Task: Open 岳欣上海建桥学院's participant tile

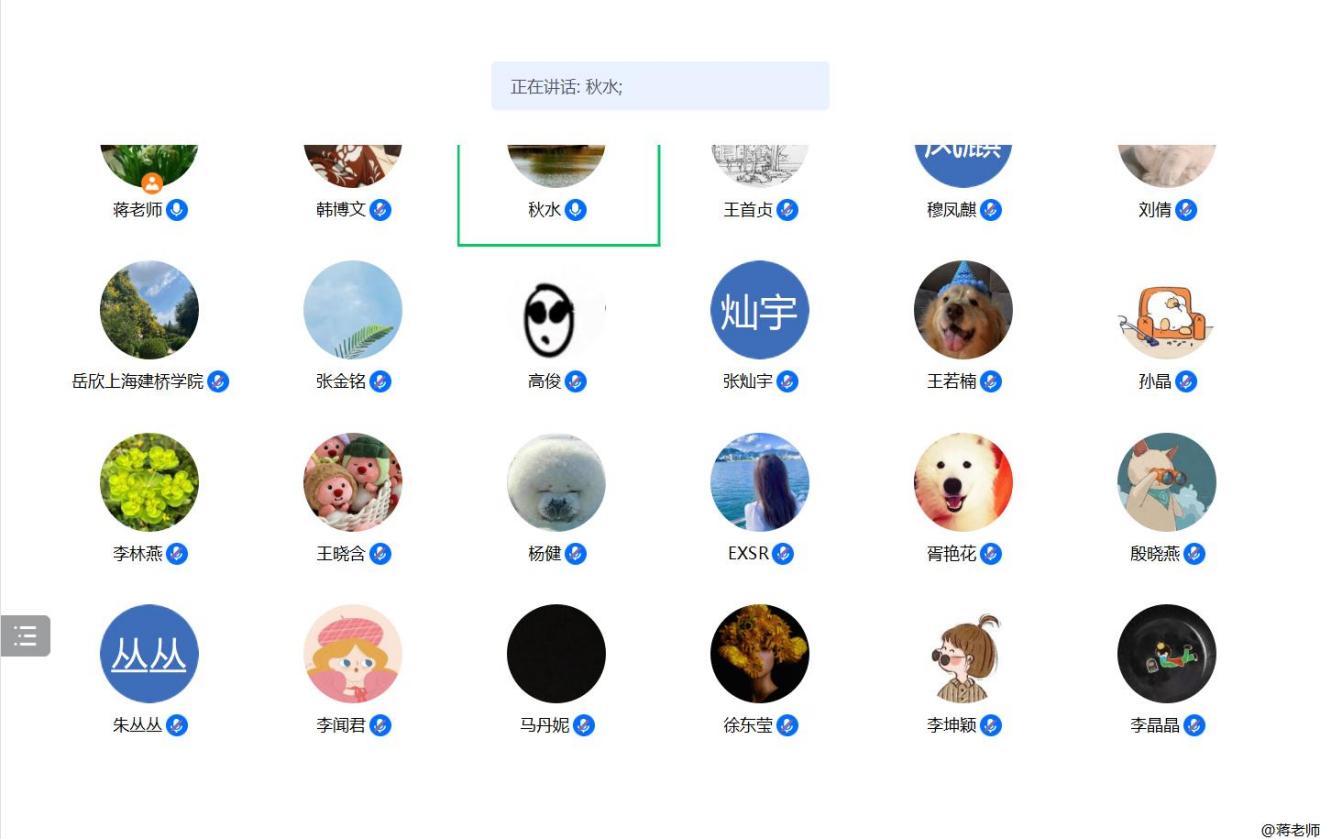Action: pyautogui.click(x=149, y=311)
